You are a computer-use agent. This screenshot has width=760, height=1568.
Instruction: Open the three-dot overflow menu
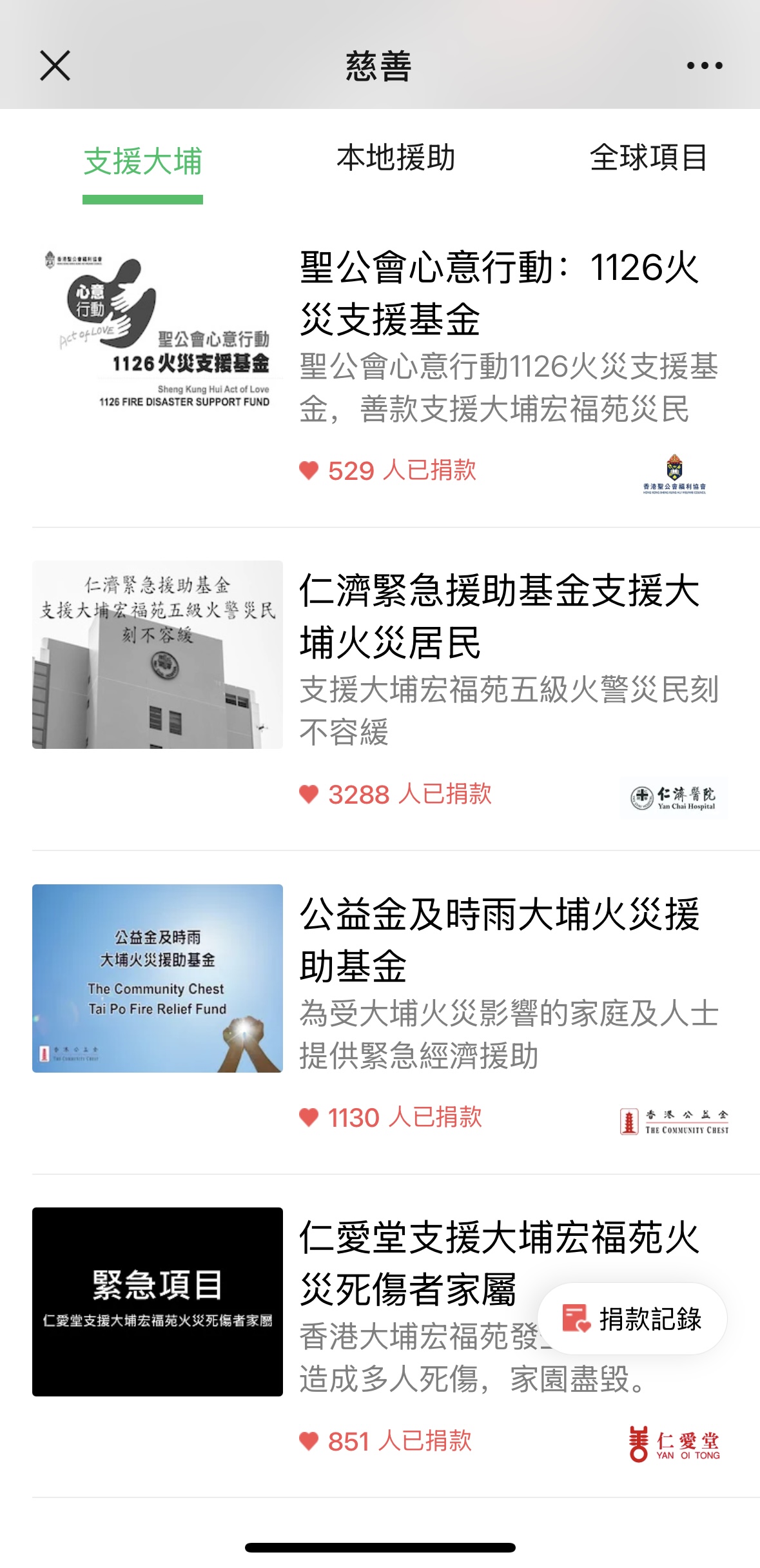pyautogui.click(x=704, y=66)
